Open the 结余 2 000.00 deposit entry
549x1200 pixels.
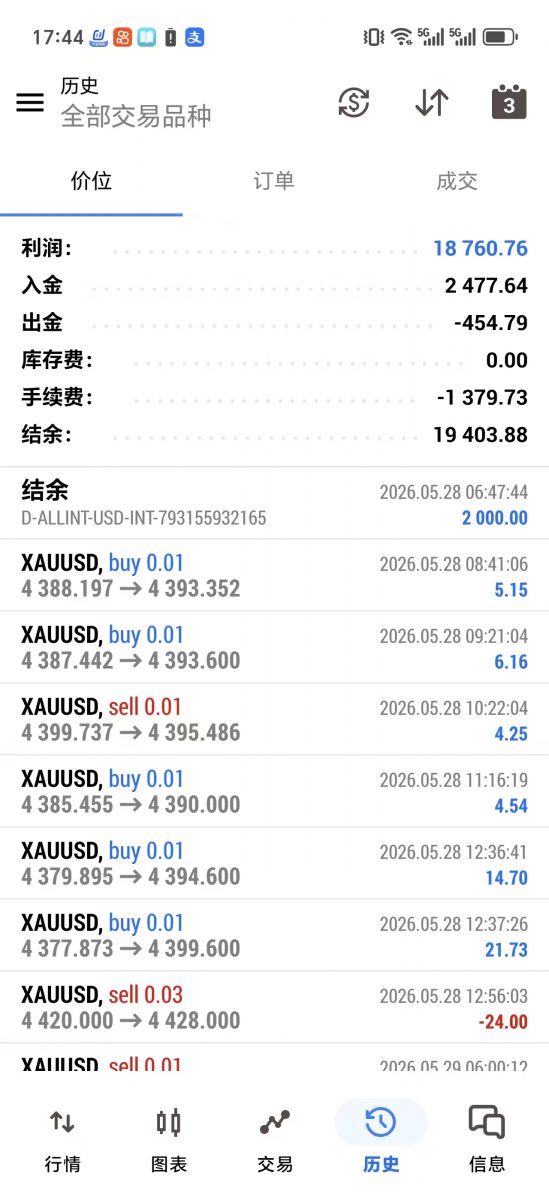point(274,503)
